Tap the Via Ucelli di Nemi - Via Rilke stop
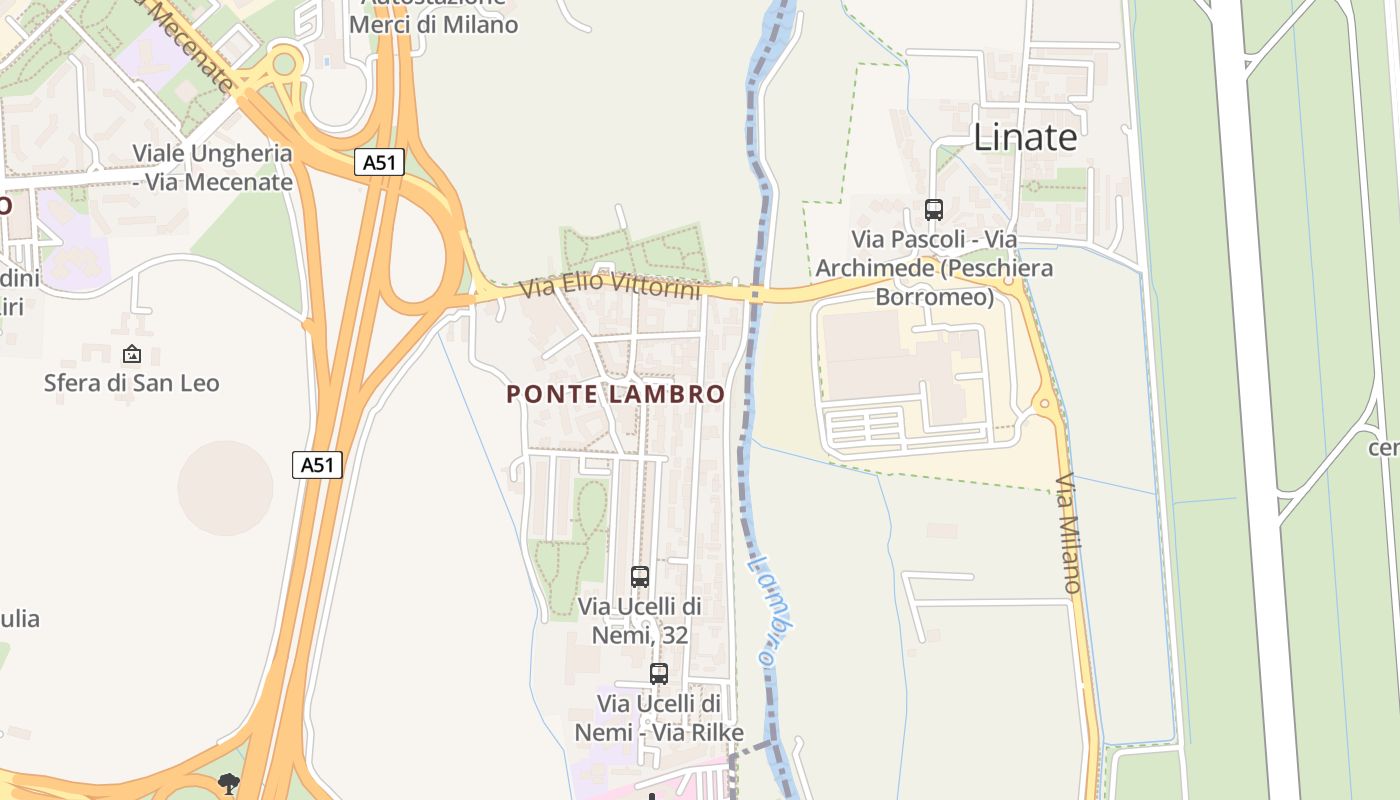The image size is (1400, 800). pos(658,674)
